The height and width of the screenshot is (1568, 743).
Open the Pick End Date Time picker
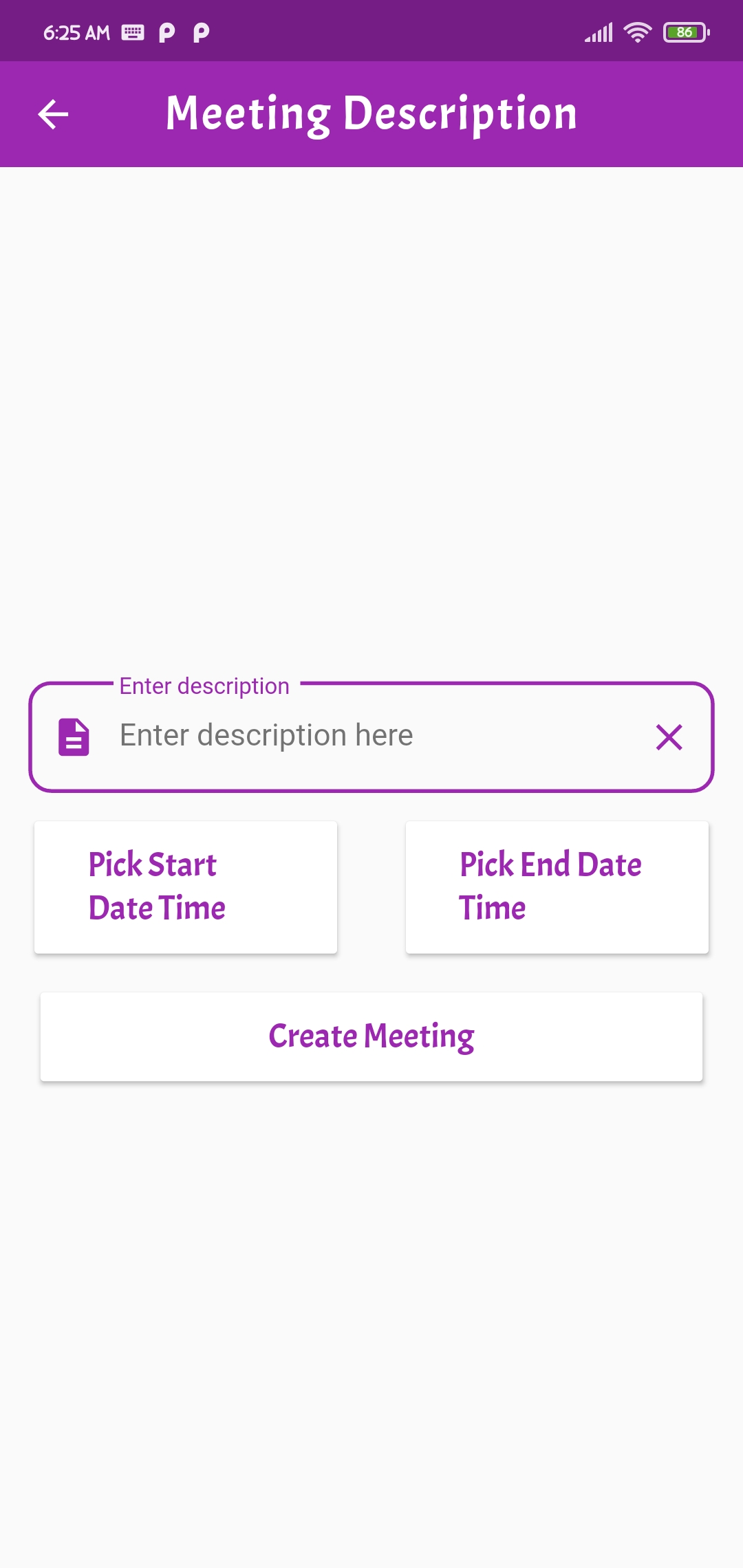(557, 887)
